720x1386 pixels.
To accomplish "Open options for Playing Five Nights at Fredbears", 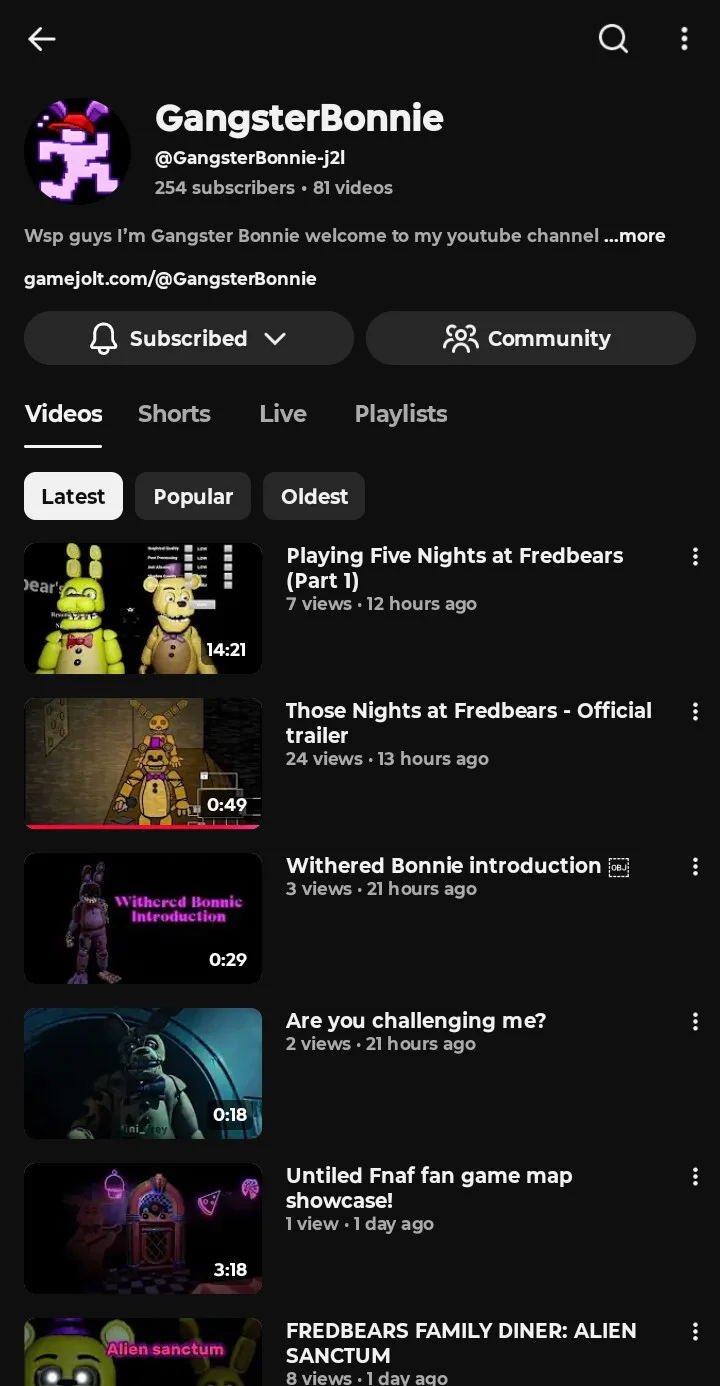I will [695, 557].
